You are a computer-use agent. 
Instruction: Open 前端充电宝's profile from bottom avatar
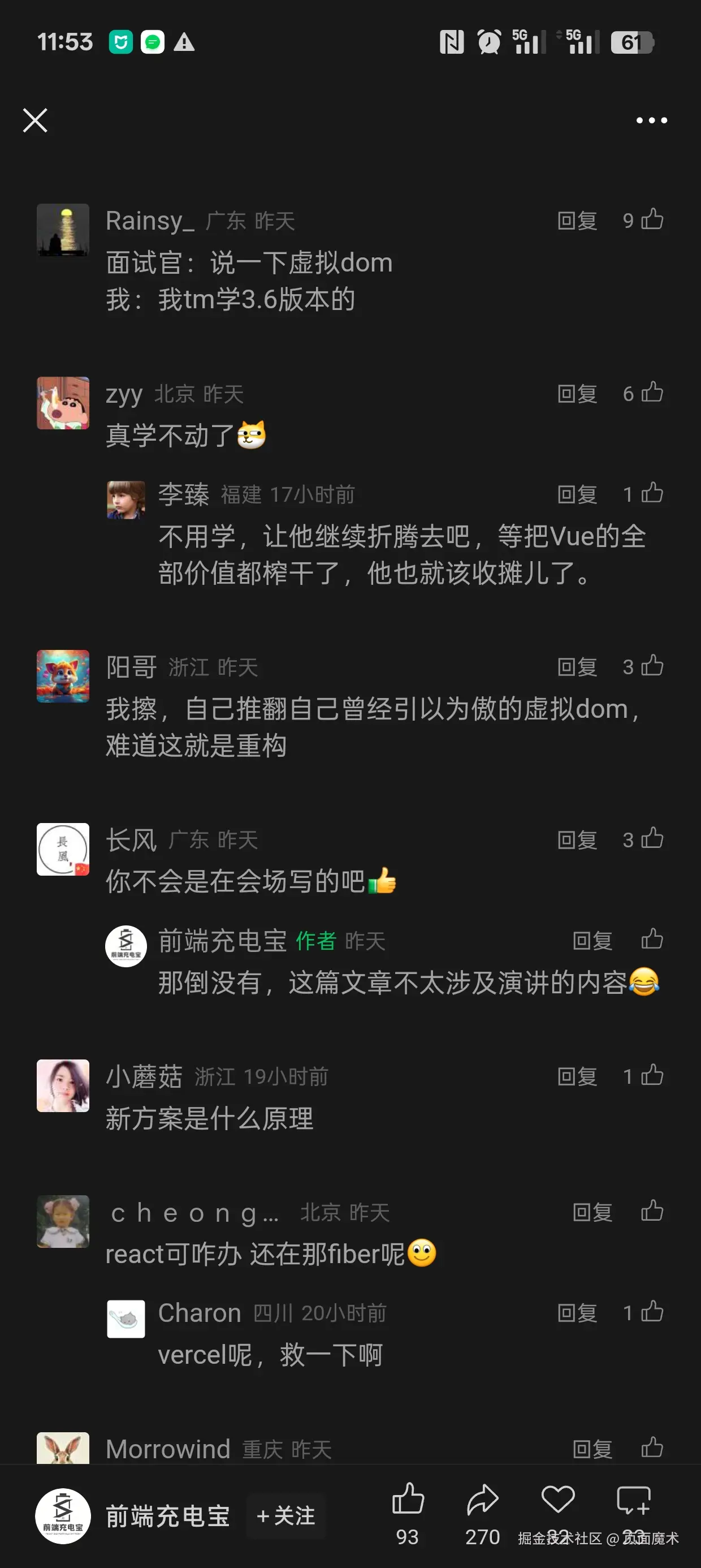tap(63, 1515)
